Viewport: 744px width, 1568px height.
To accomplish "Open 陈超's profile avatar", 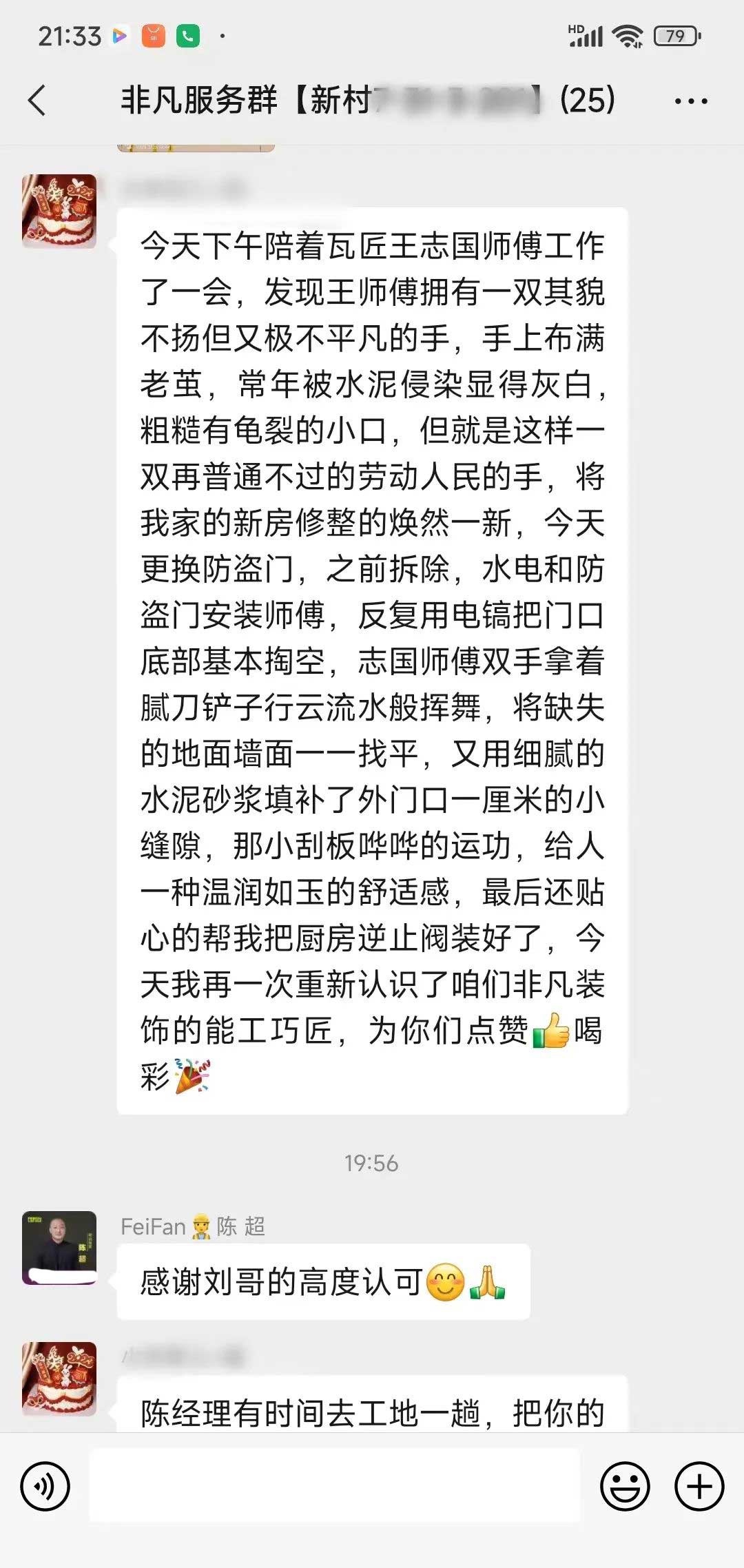I will [59, 1248].
